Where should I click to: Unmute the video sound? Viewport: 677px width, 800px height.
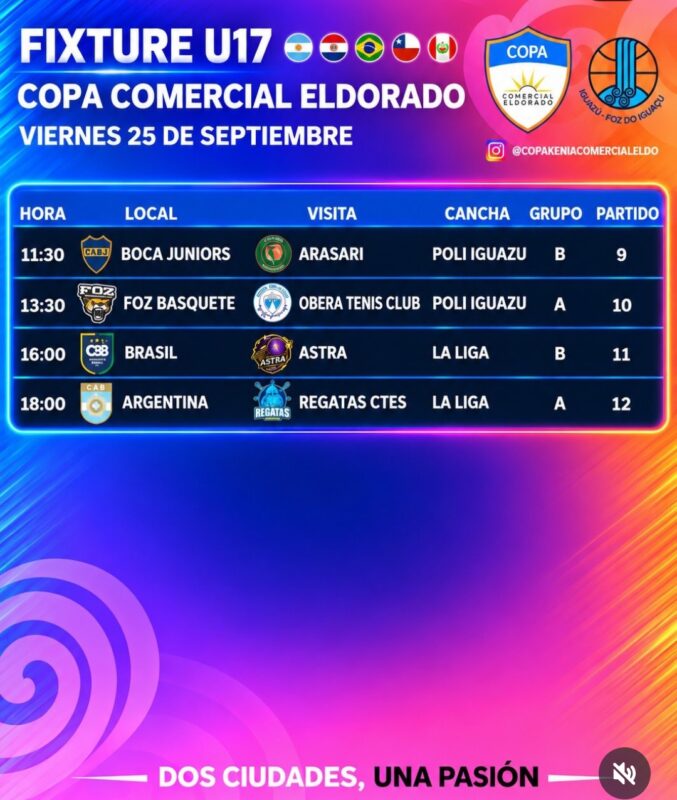tap(624, 774)
